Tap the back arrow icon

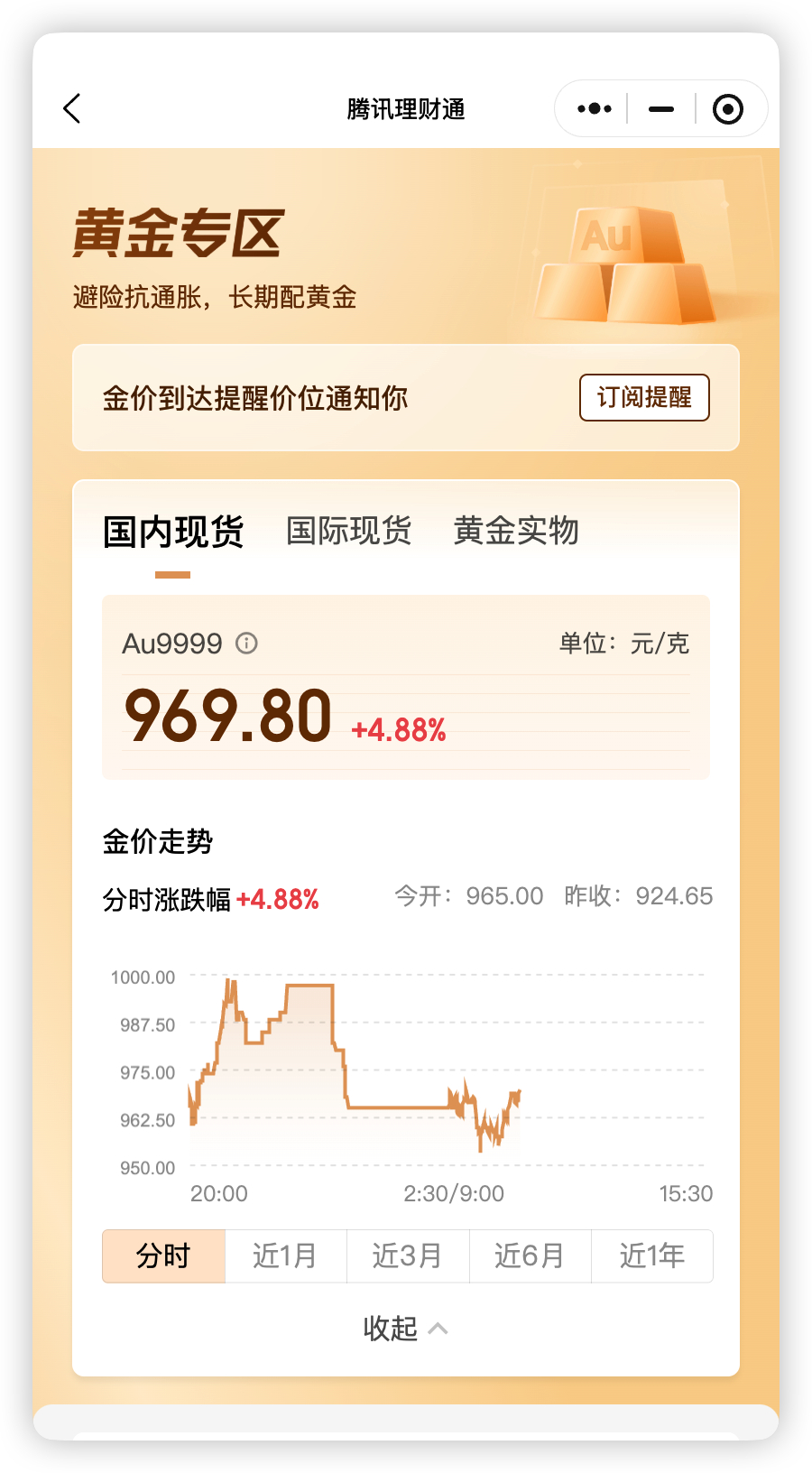click(x=72, y=108)
